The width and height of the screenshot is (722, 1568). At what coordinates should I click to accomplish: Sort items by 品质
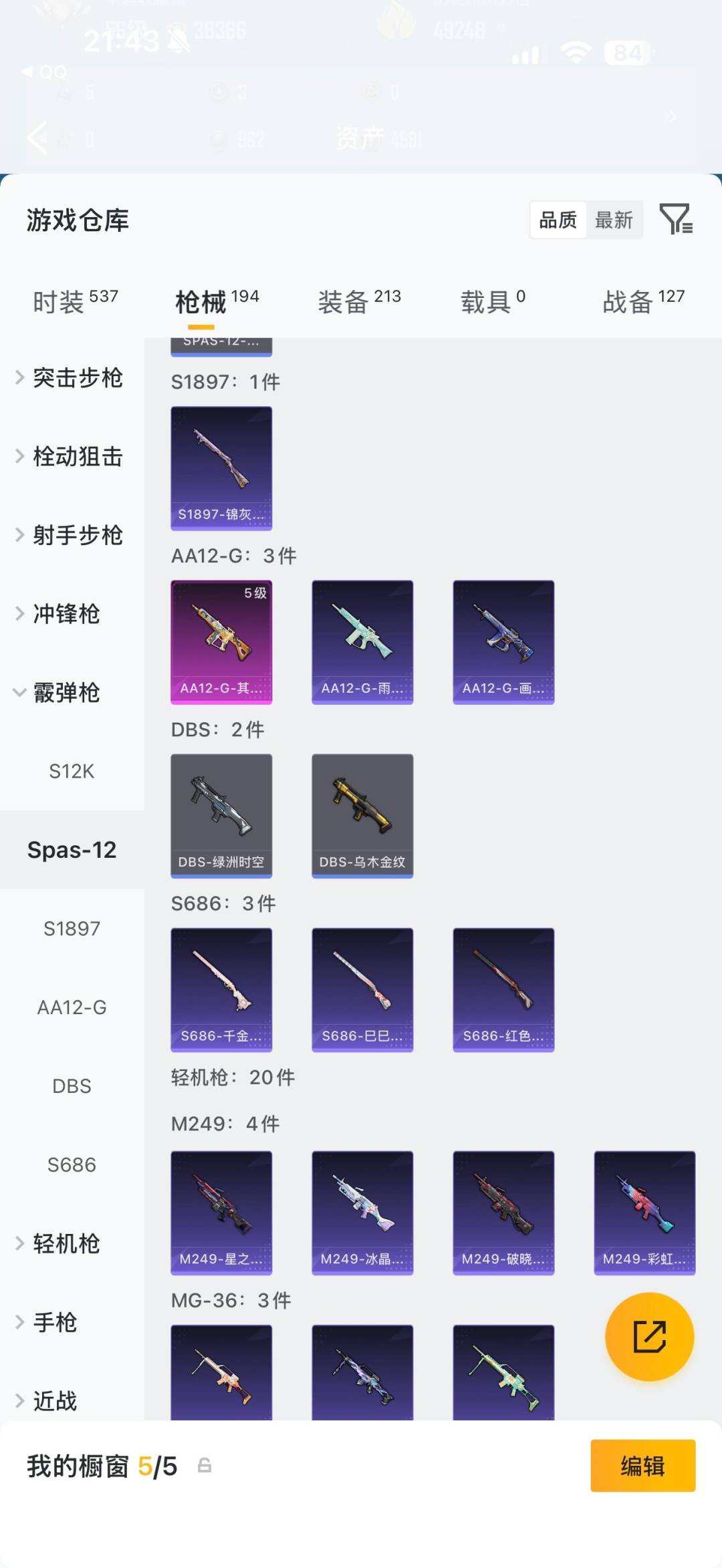[x=558, y=220]
